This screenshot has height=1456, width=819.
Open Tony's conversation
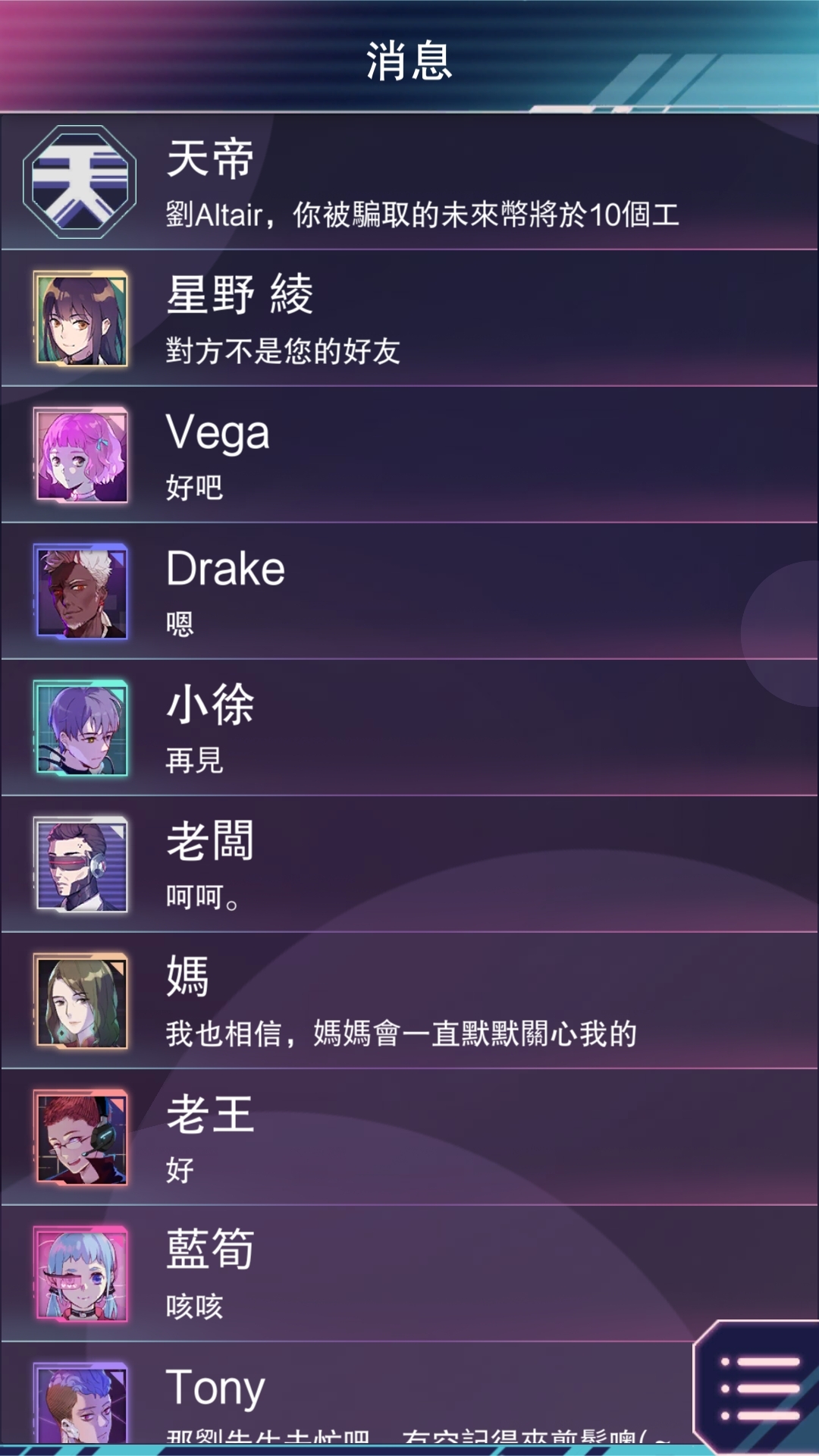(x=346, y=1394)
